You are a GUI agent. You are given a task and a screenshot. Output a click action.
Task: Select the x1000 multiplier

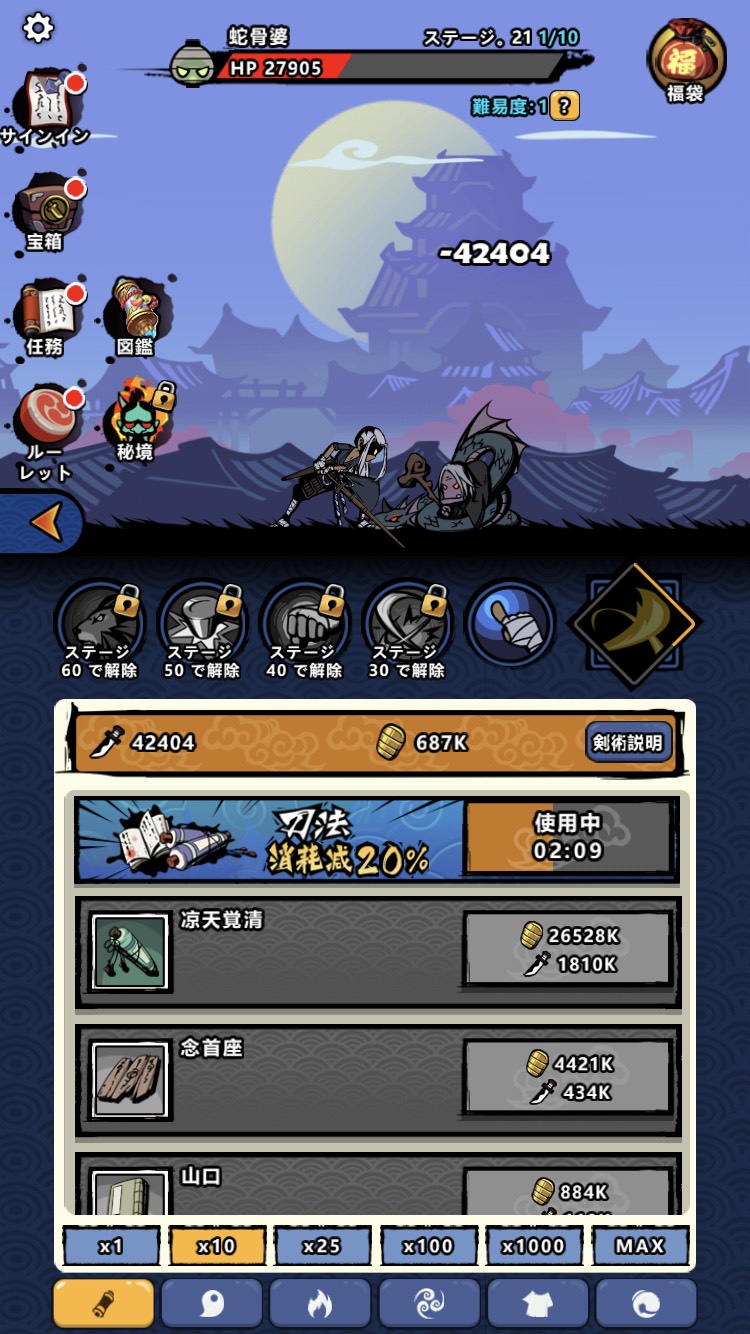tap(533, 1246)
